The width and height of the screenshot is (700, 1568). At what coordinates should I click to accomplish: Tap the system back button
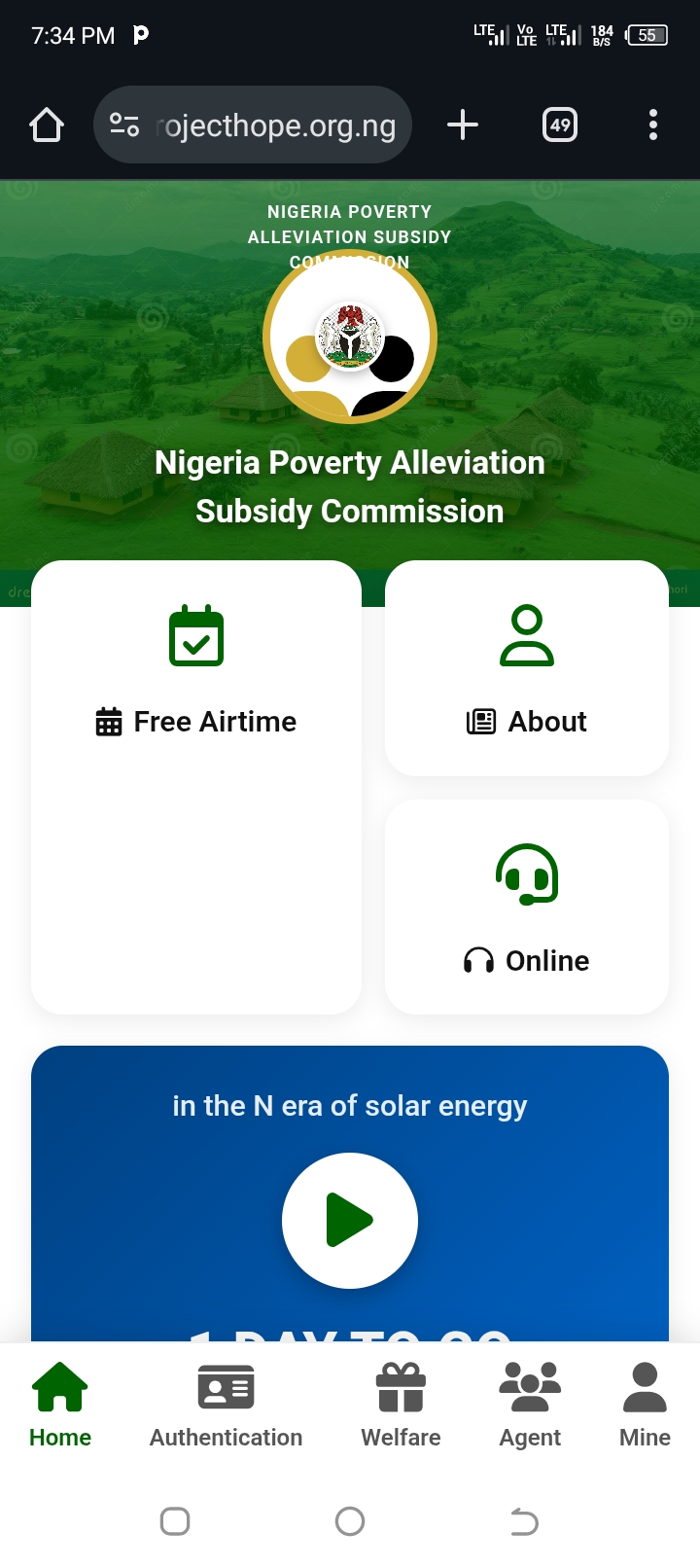(x=524, y=1521)
